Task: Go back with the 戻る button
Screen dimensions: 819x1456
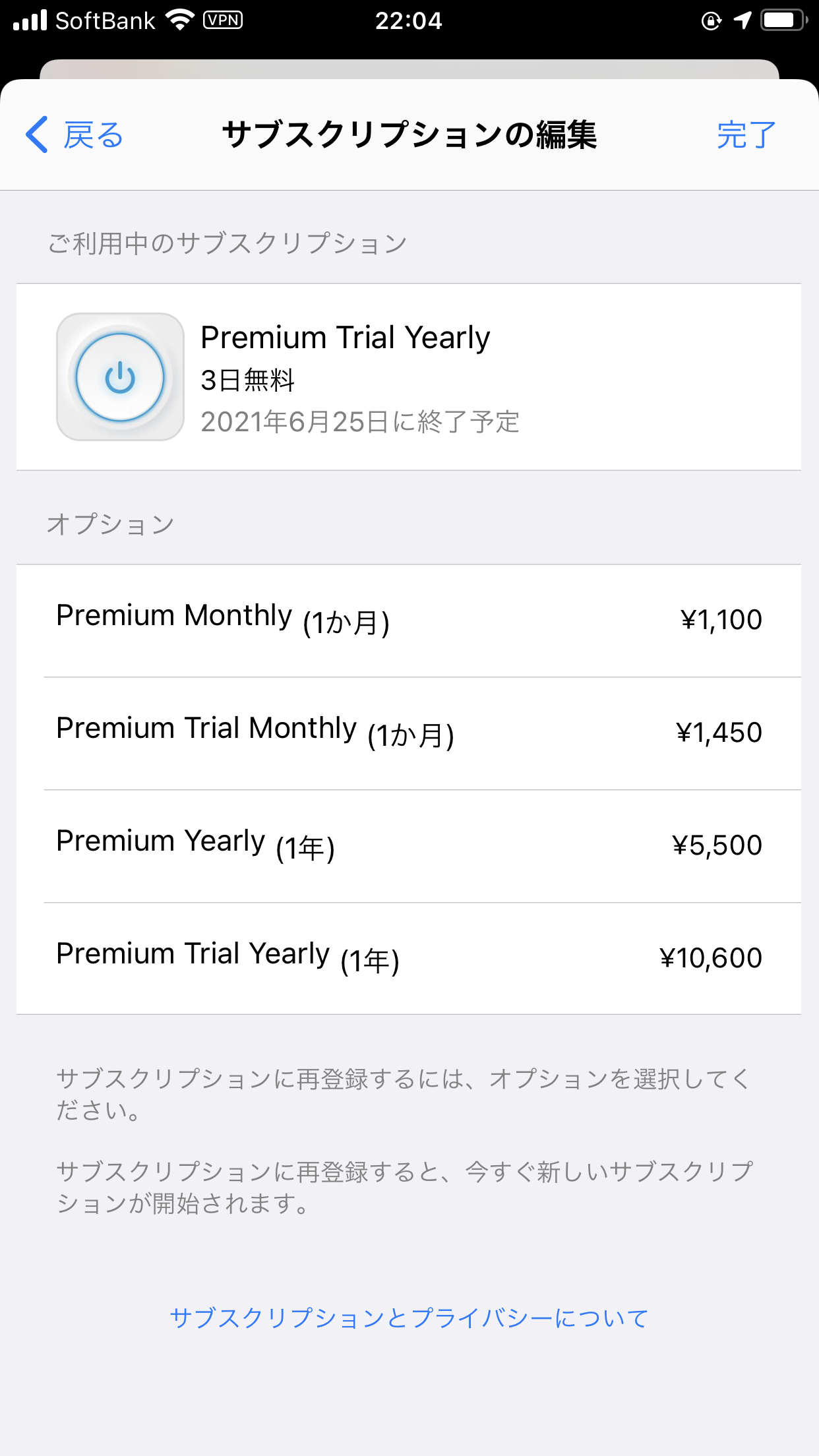Action: click(75, 135)
